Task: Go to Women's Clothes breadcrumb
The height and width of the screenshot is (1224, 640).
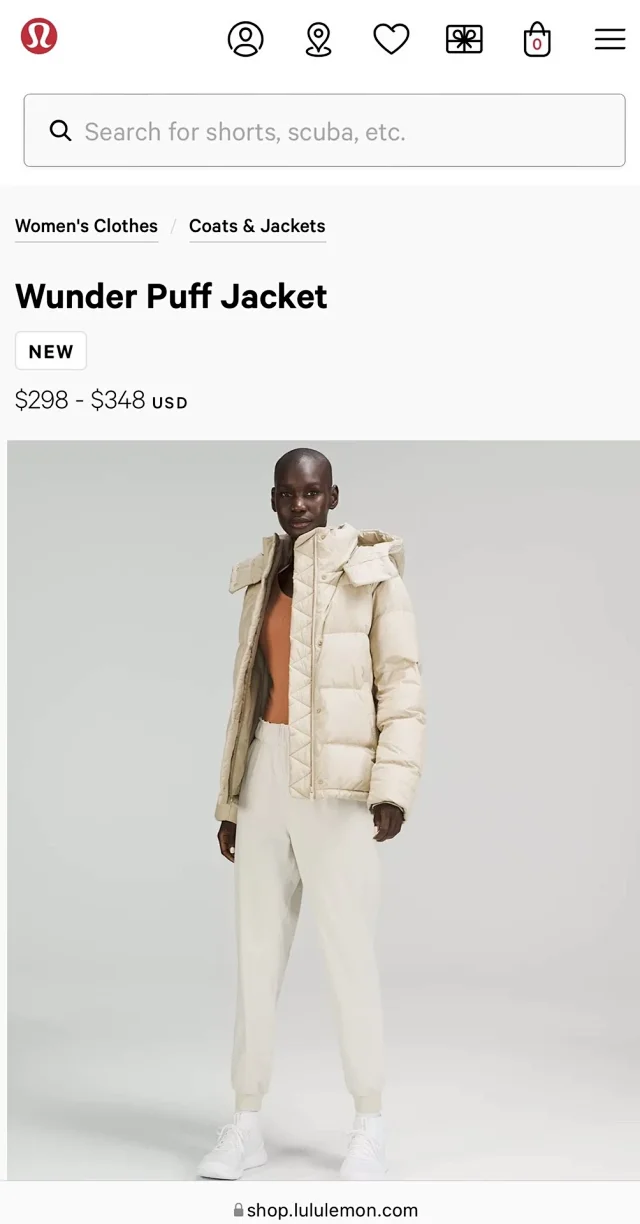Action: (86, 226)
